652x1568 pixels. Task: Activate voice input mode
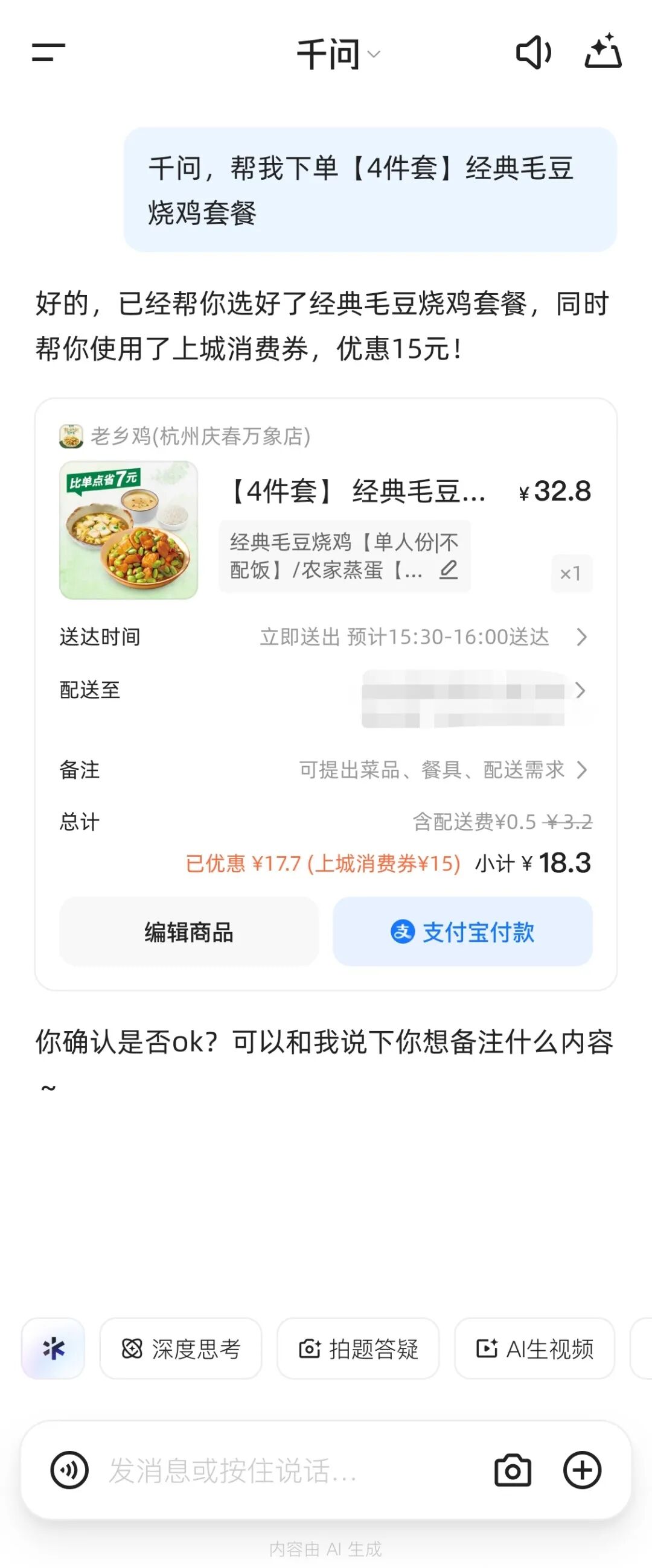(x=69, y=1470)
